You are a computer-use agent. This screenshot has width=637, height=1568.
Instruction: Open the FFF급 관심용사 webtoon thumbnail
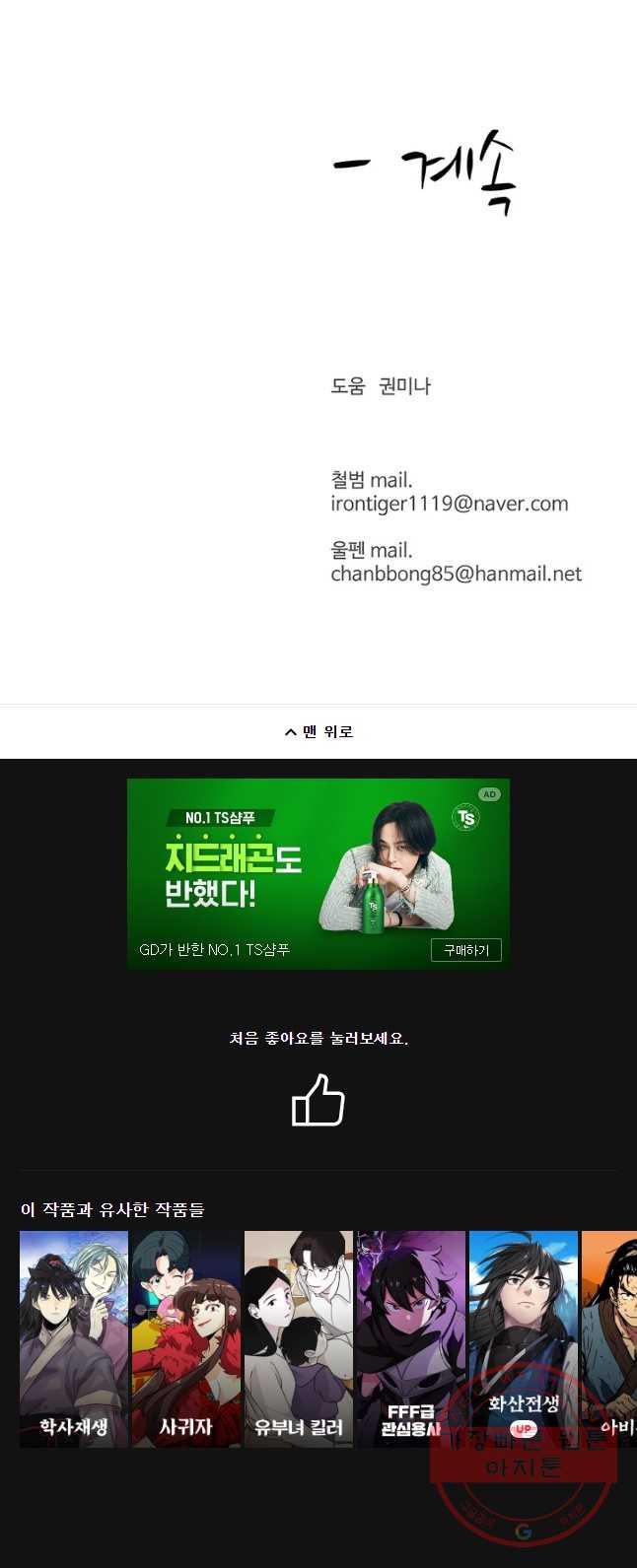(x=411, y=1337)
